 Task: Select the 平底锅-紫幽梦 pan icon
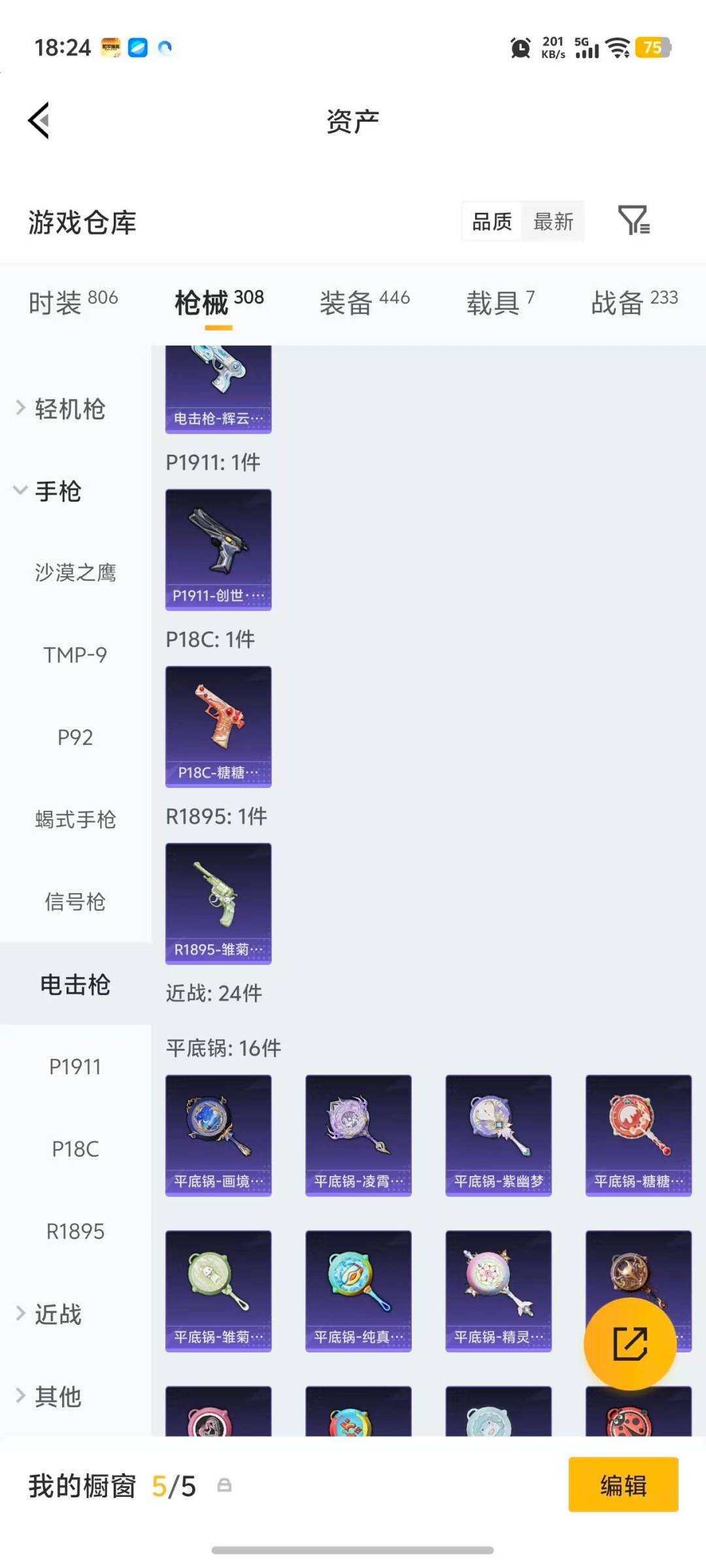(498, 1135)
